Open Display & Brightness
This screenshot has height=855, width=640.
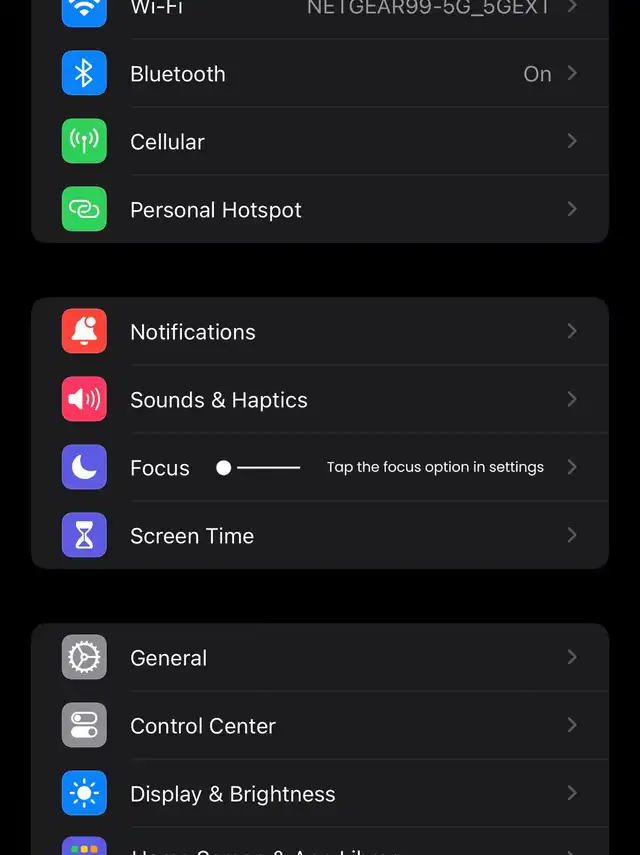pyautogui.click(x=320, y=794)
